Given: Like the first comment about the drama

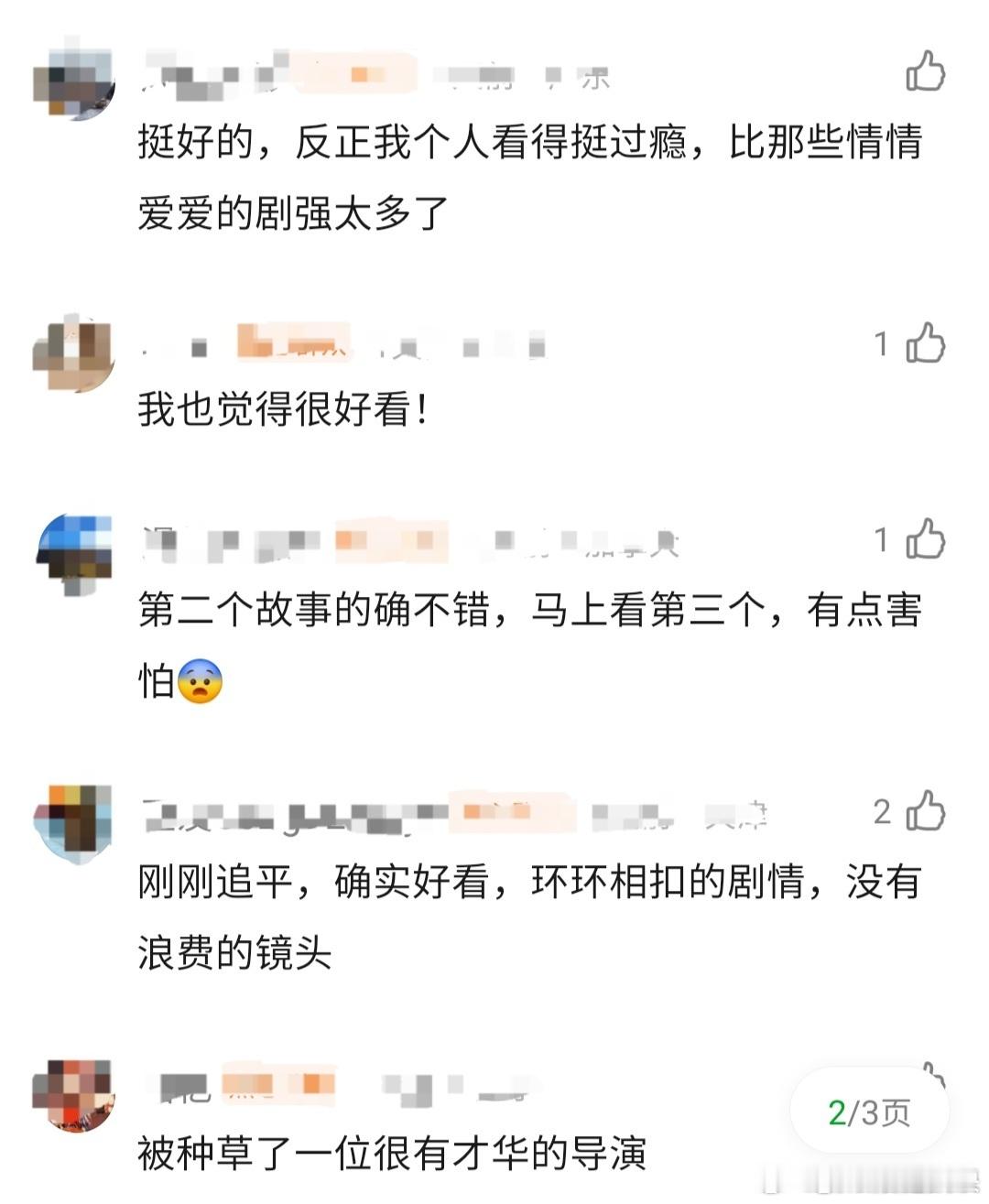Looking at the screenshot, I should [928, 69].
